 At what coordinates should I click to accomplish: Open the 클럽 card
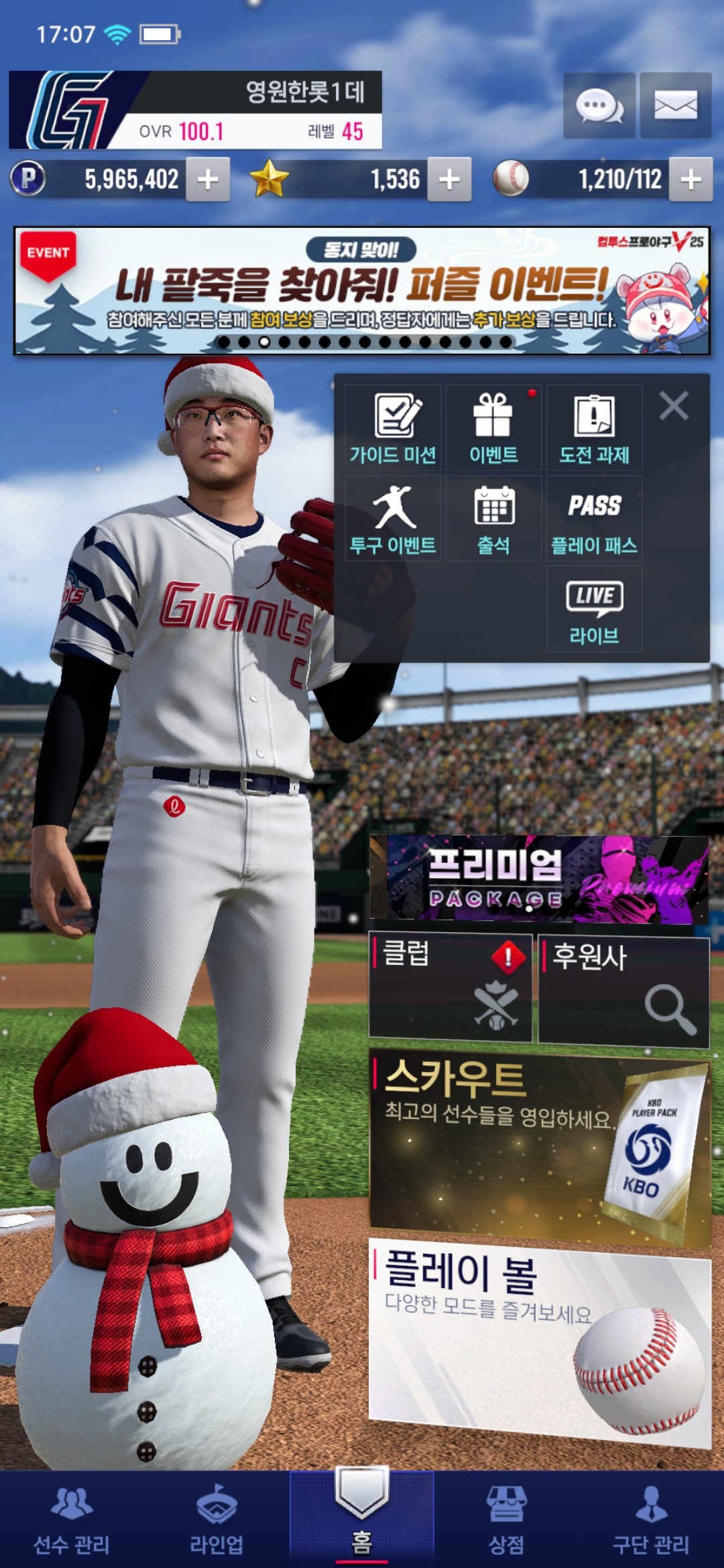(450, 986)
